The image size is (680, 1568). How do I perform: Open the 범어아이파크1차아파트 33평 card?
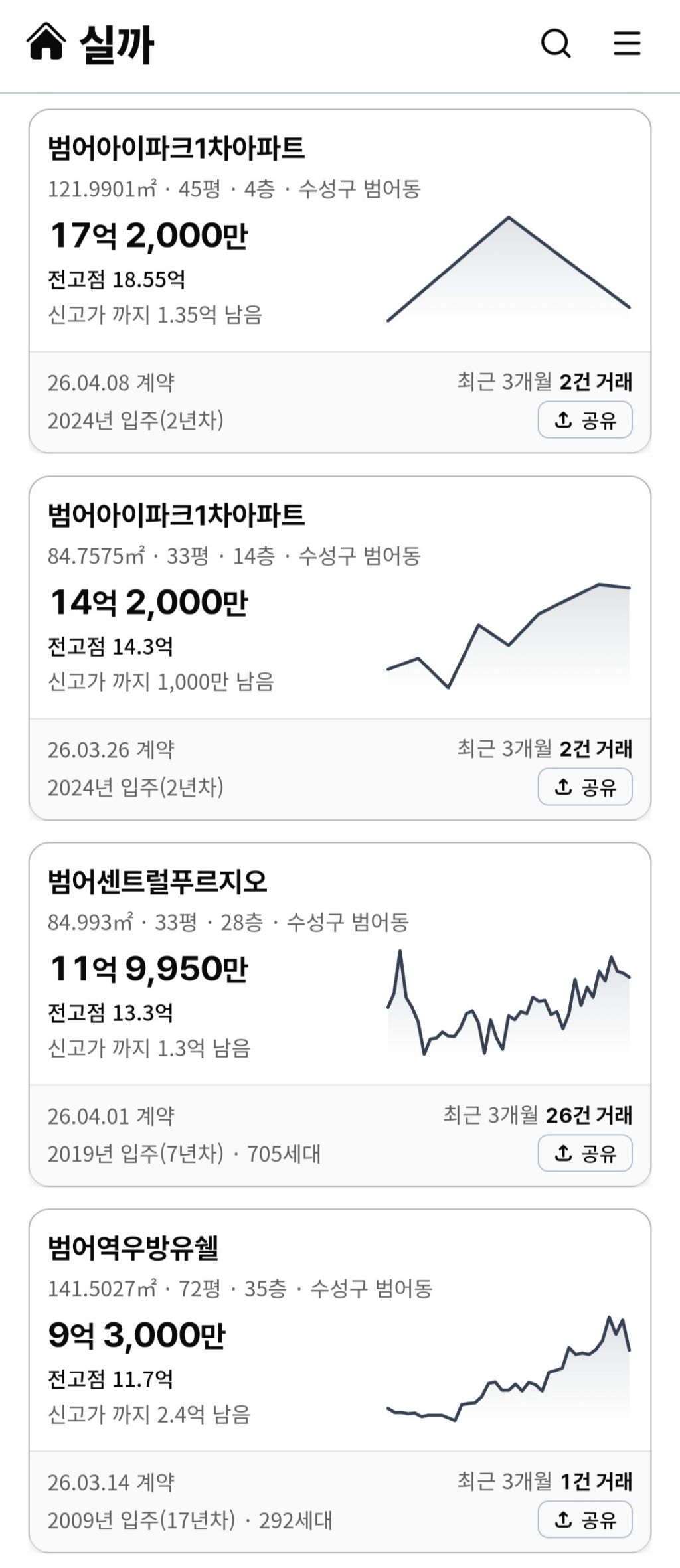tap(340, 648)
